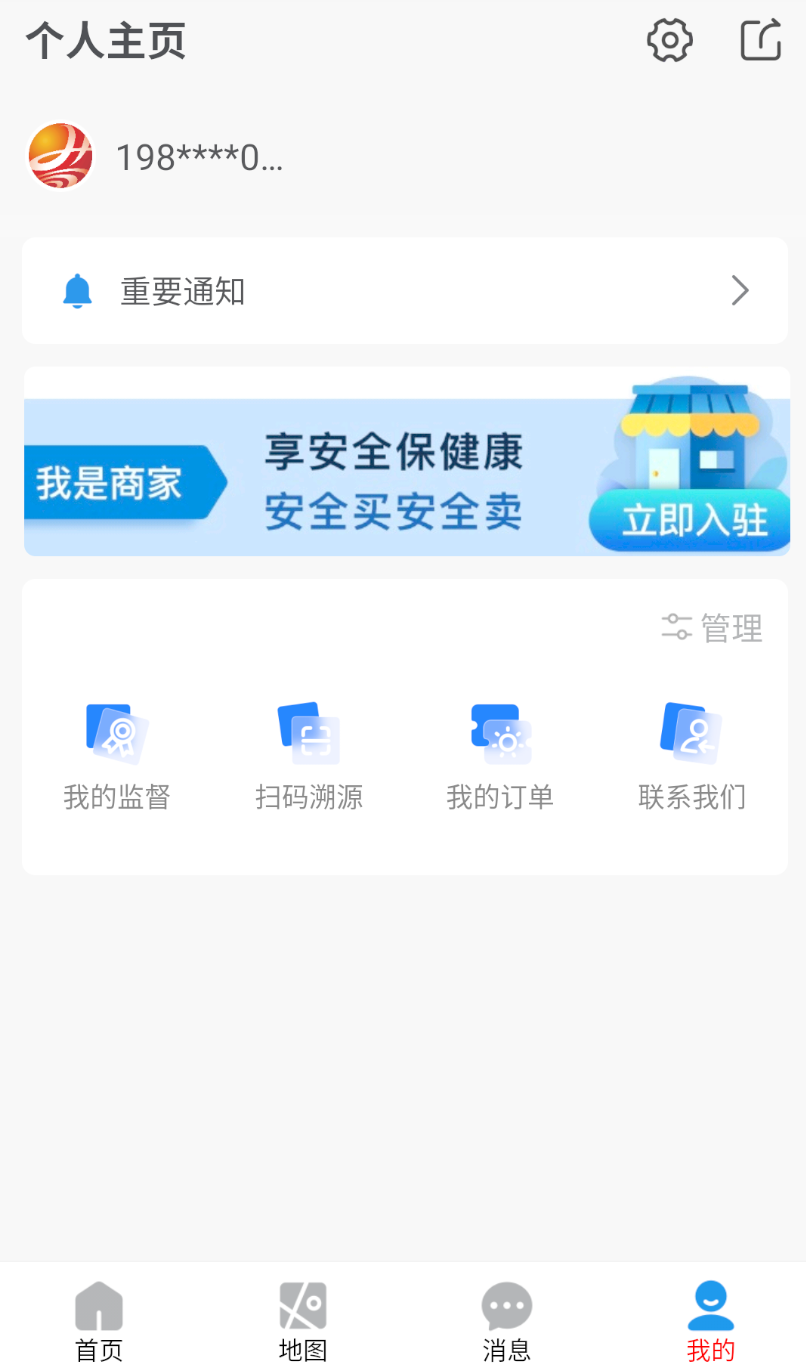Image resolution: width=806 pixels, height=1370 pixels.
Task: Tap the 重要通知 notification row
Action: [403, 291]
